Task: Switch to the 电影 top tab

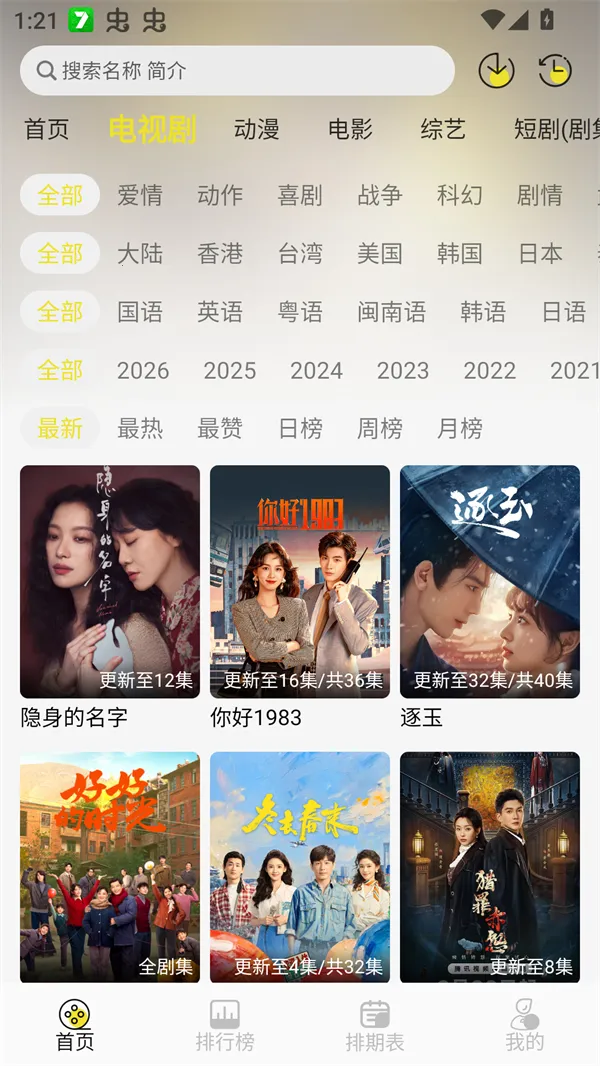Action: [350, 129]
